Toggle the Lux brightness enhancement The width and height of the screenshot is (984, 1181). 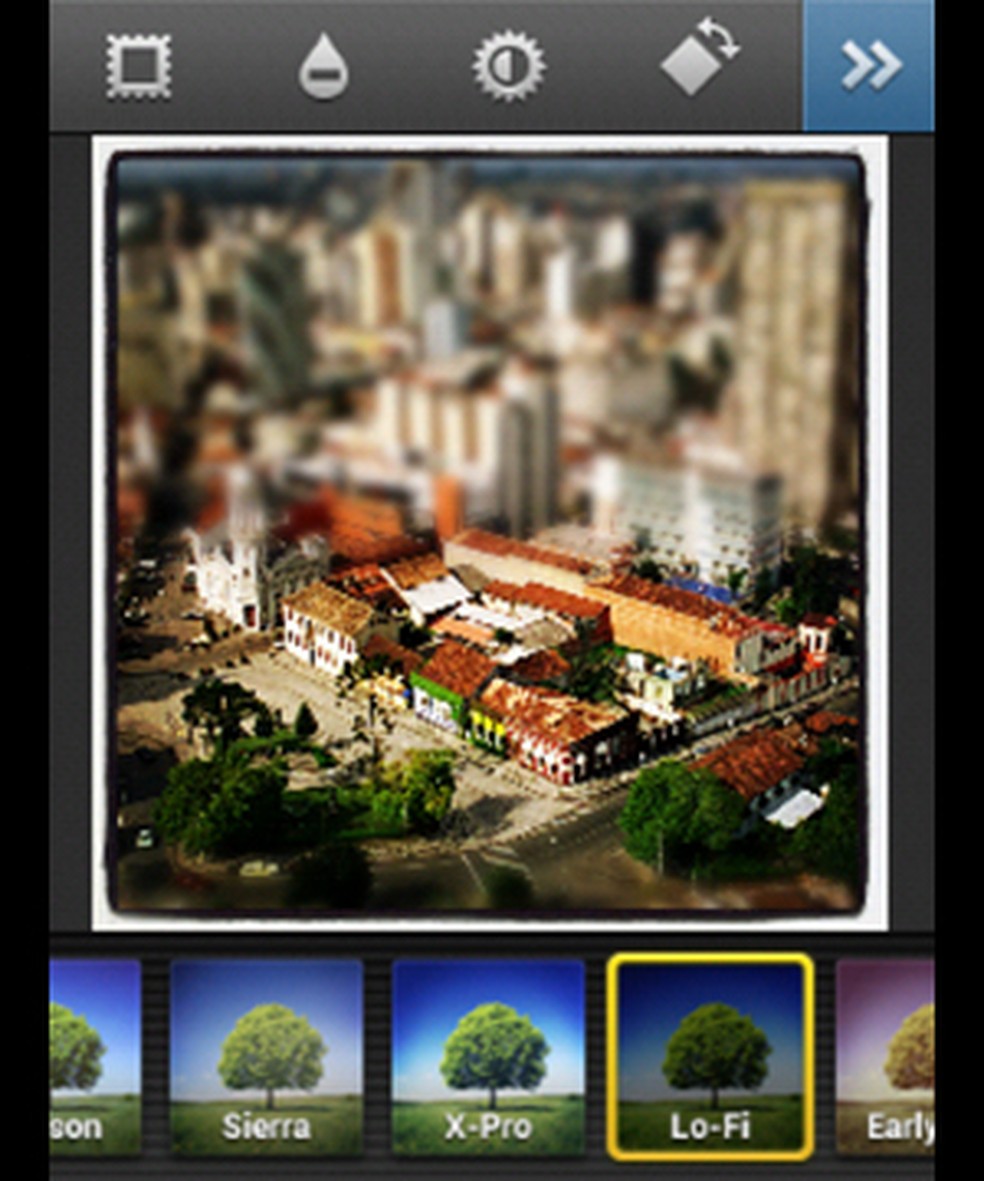(508, 67)
